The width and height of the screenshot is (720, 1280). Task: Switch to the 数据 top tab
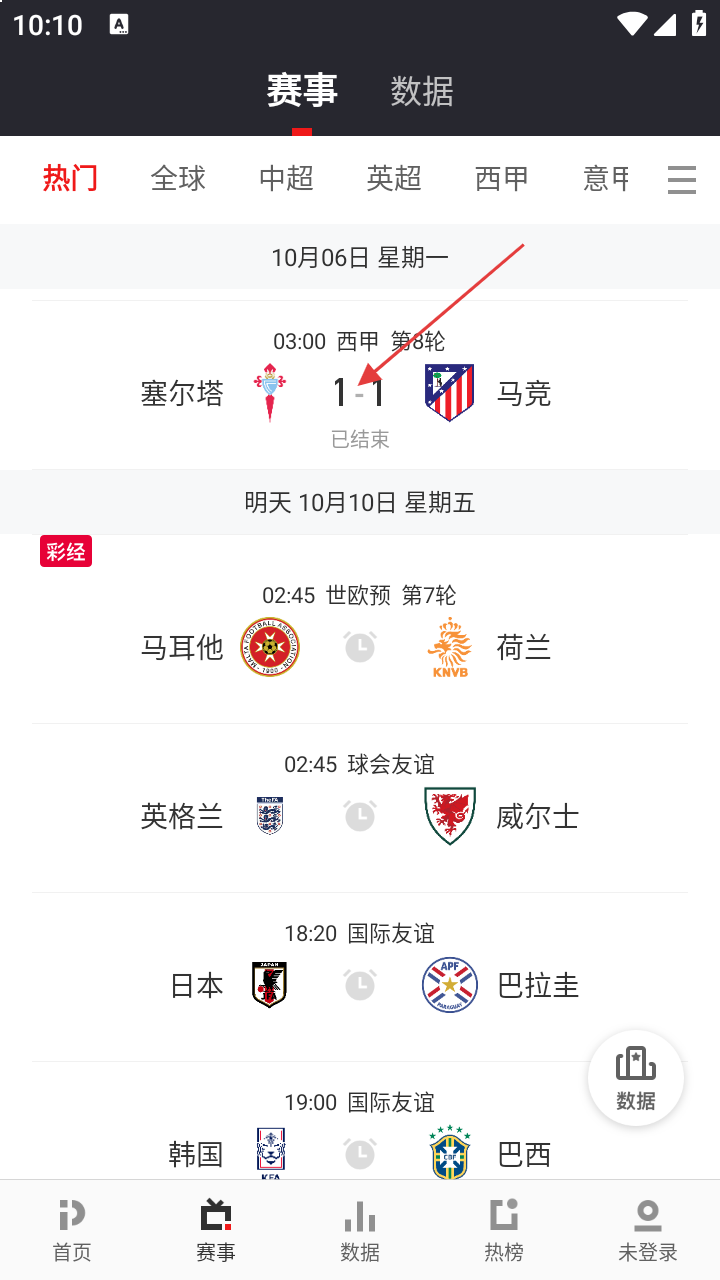[421, 91]
